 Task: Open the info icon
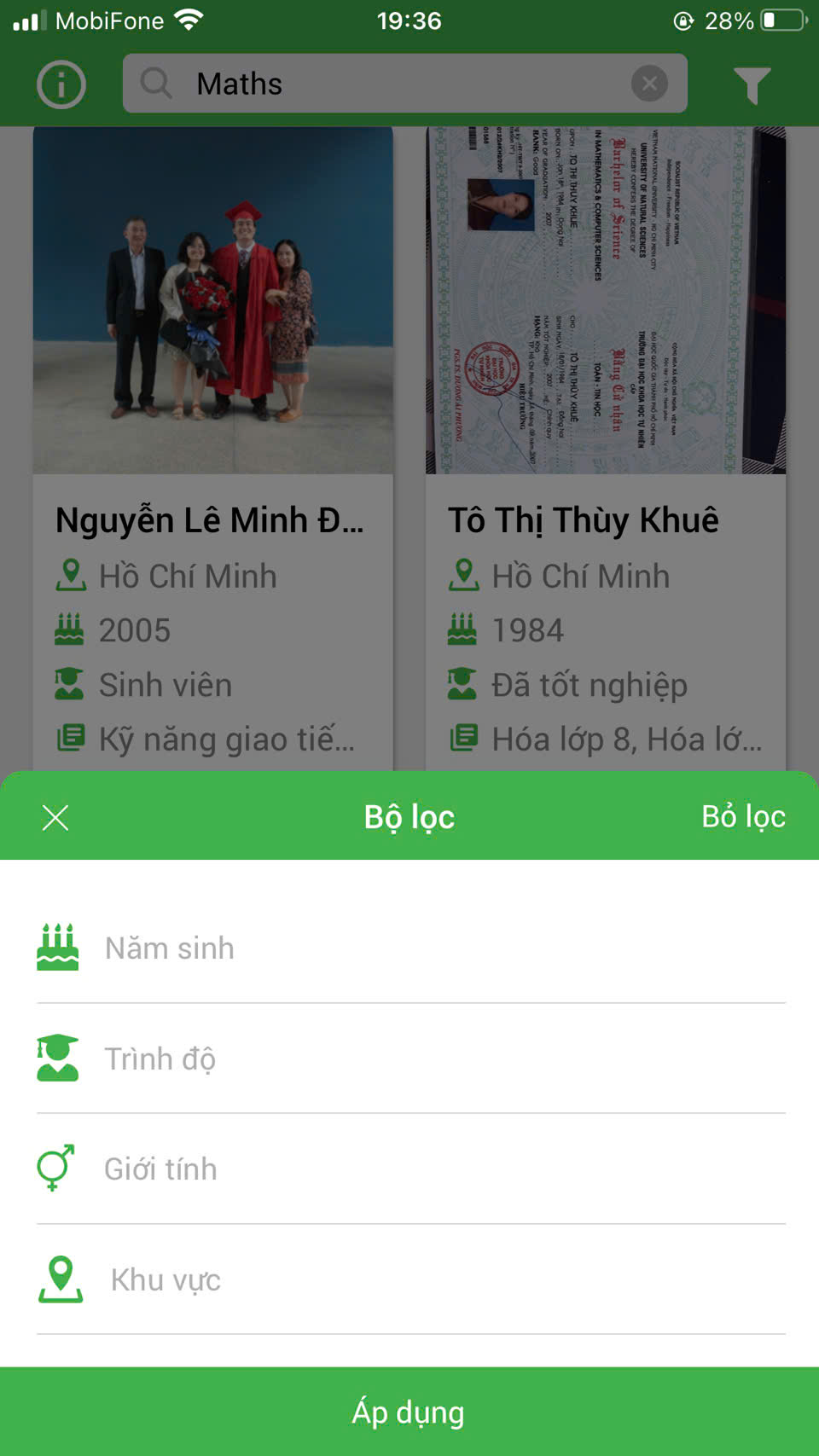[61, 84]
